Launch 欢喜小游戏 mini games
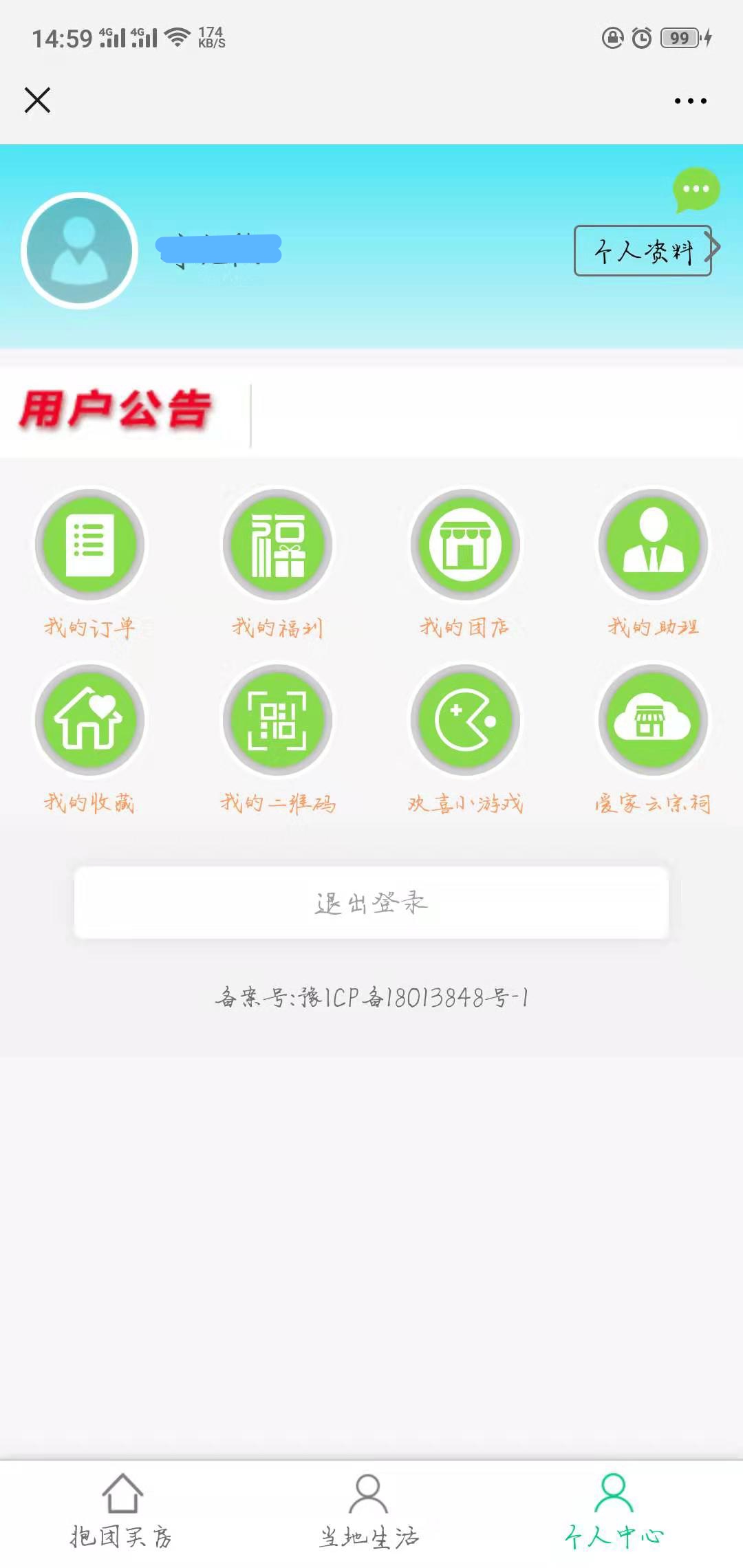 coord(465,720)
